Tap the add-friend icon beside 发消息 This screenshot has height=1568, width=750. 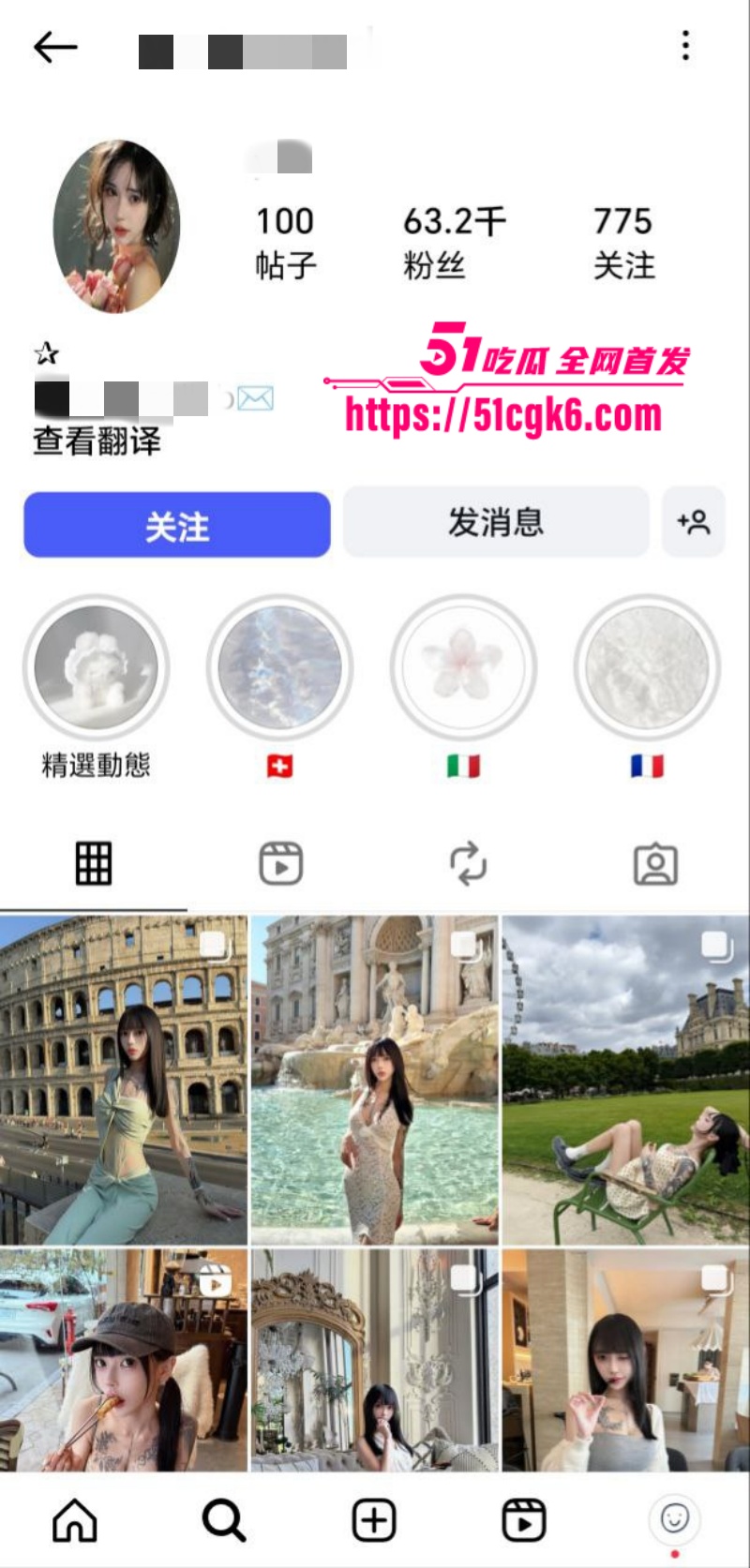tap(694, 523)
